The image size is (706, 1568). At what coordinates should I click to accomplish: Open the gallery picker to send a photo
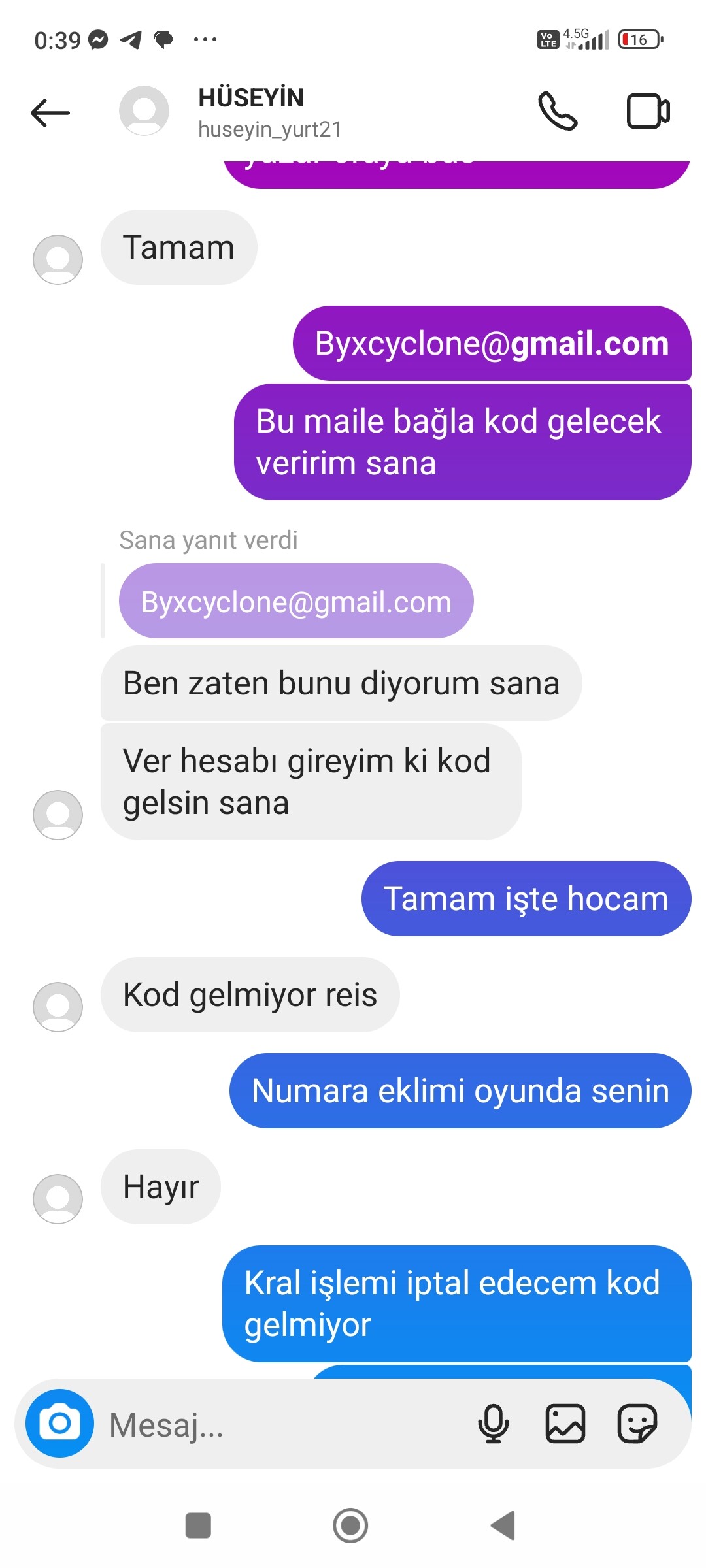pyautogui.click(x=565, y=1423)
